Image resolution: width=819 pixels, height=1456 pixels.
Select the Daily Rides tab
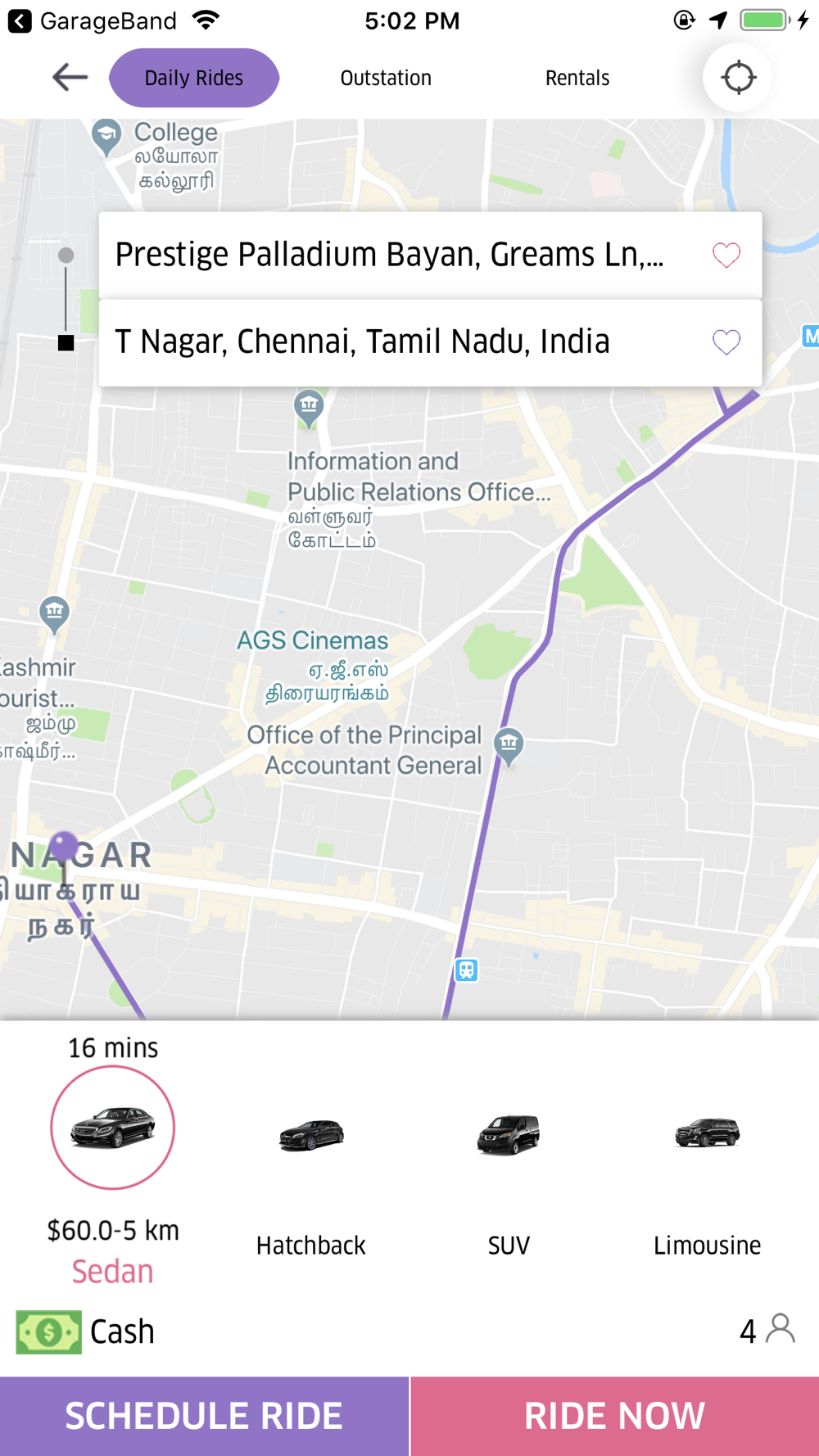coord(194,78)
